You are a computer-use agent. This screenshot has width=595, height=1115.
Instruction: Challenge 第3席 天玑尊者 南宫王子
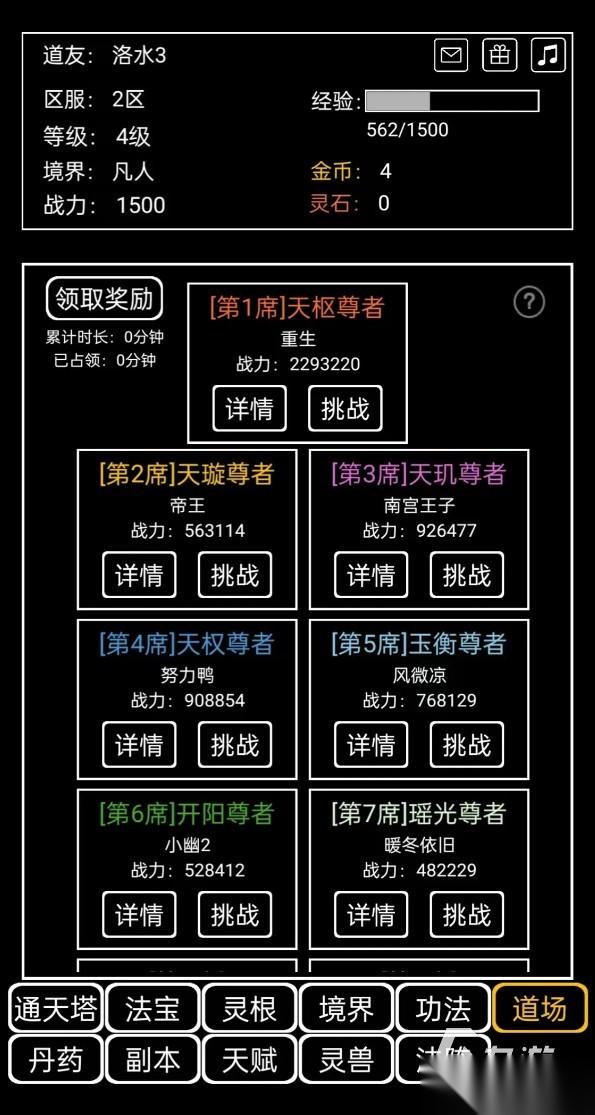467,575
